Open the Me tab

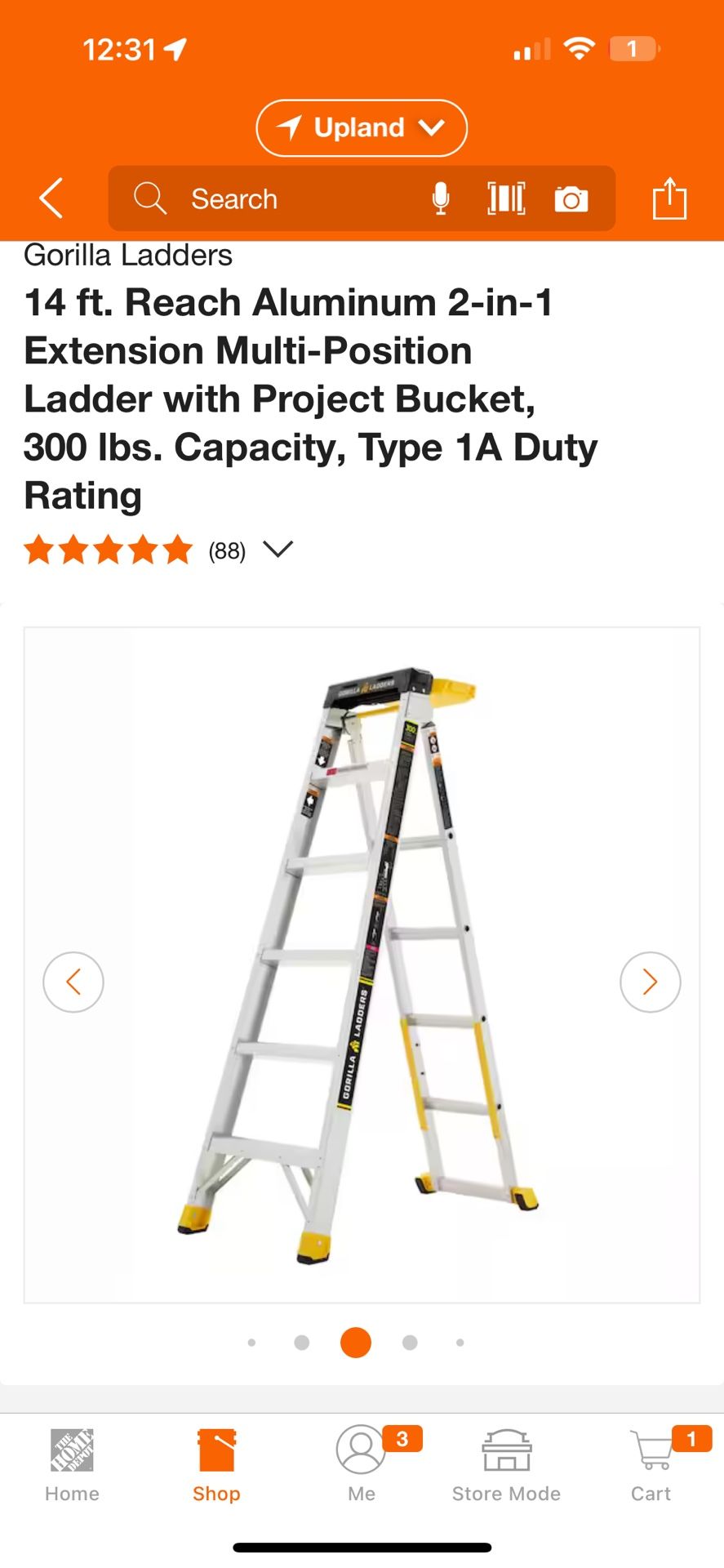362,1466
